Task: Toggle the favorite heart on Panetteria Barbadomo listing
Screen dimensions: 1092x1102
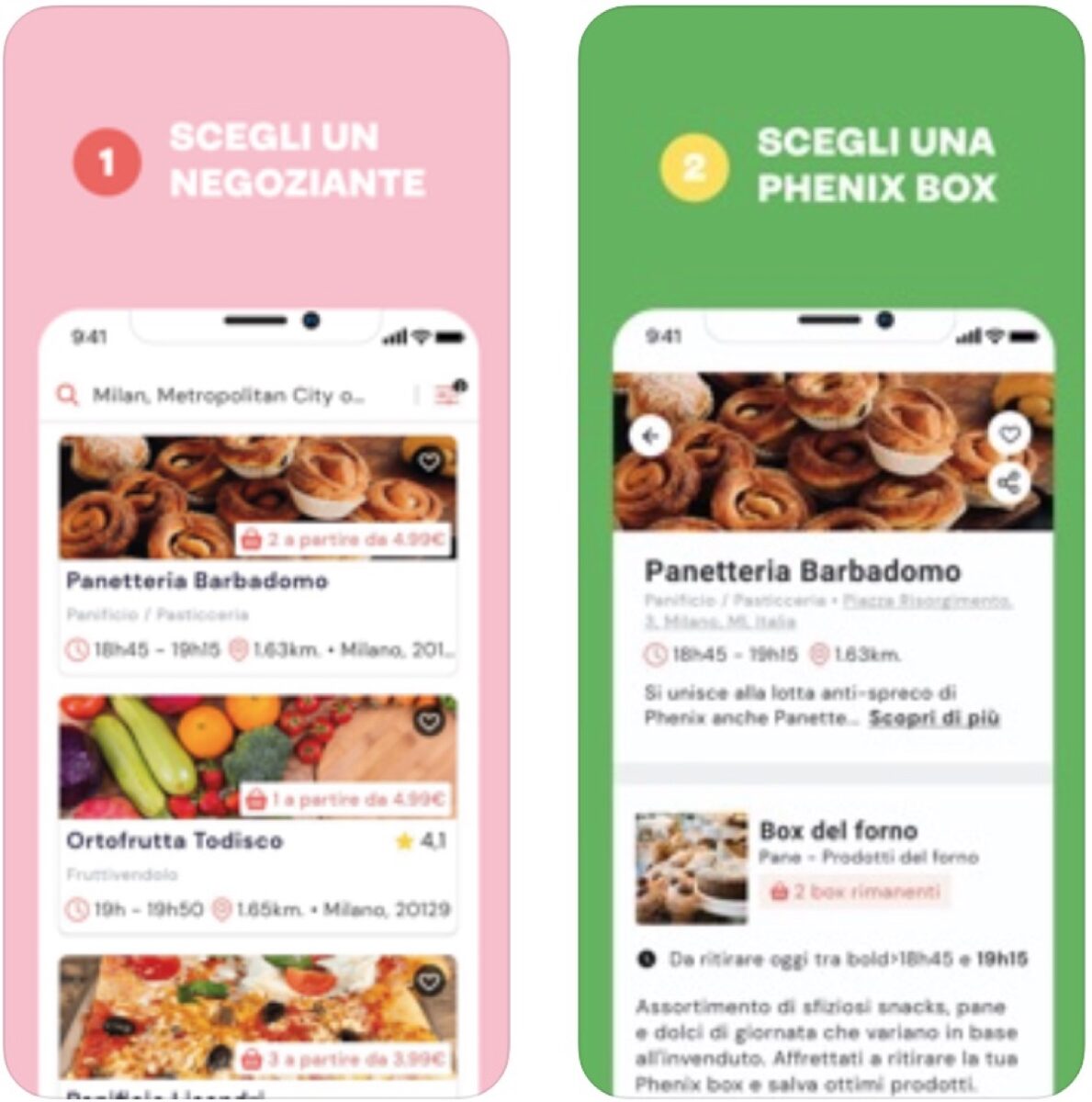Action: pyautogui.click(x=429, y=461)
